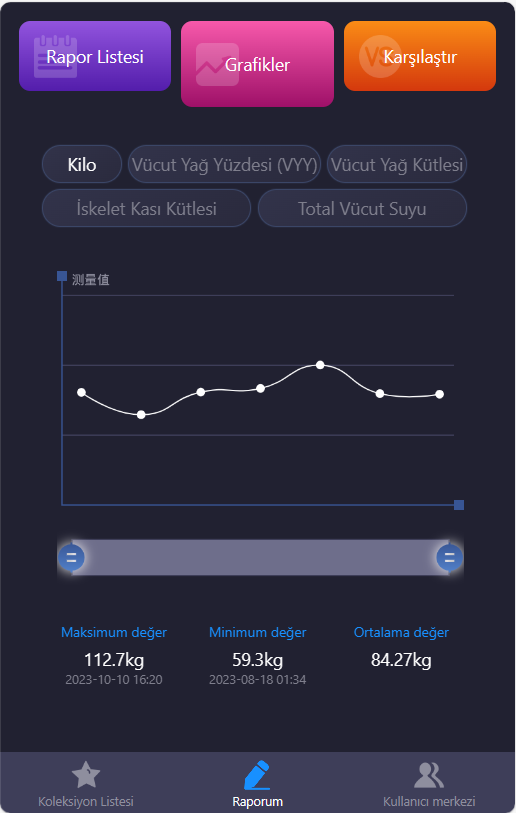Tap the highest data point on chart
The height and width of the screenshot is (813, 516).
320,365
